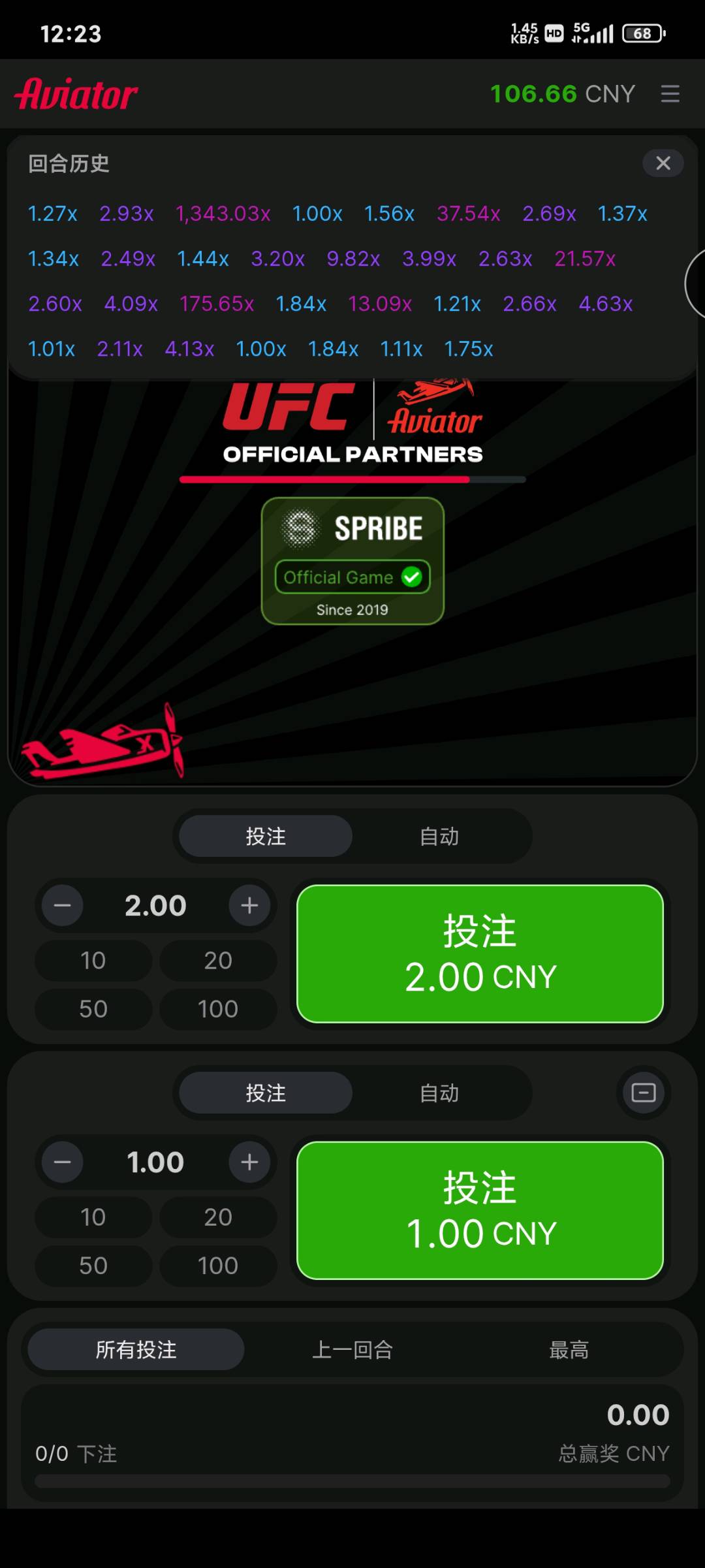Decrease the 1.00 bet with minus stepper
Image resolution: width=705 pixels, height=1568 pixels.
(62, 1162)
